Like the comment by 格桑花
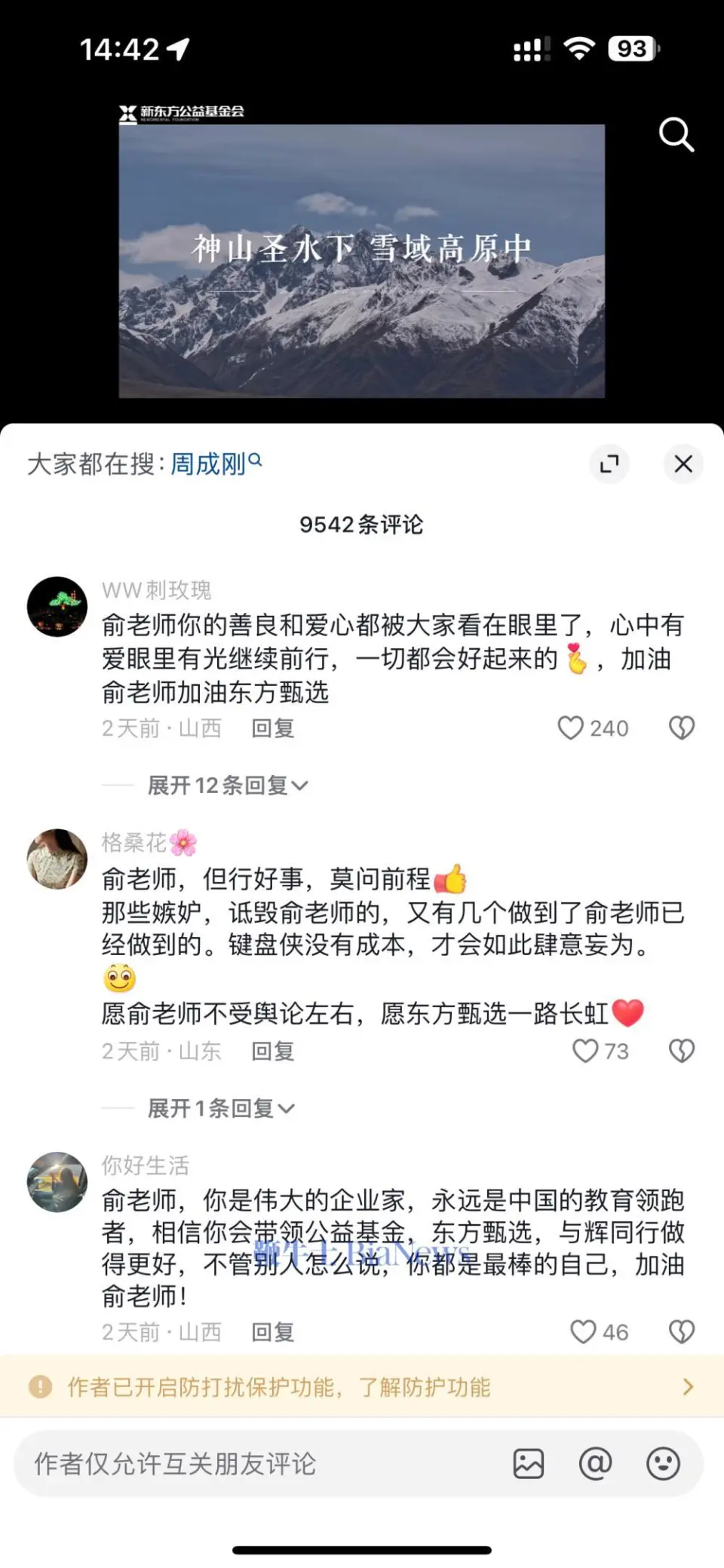 (x=585, y=1051)
